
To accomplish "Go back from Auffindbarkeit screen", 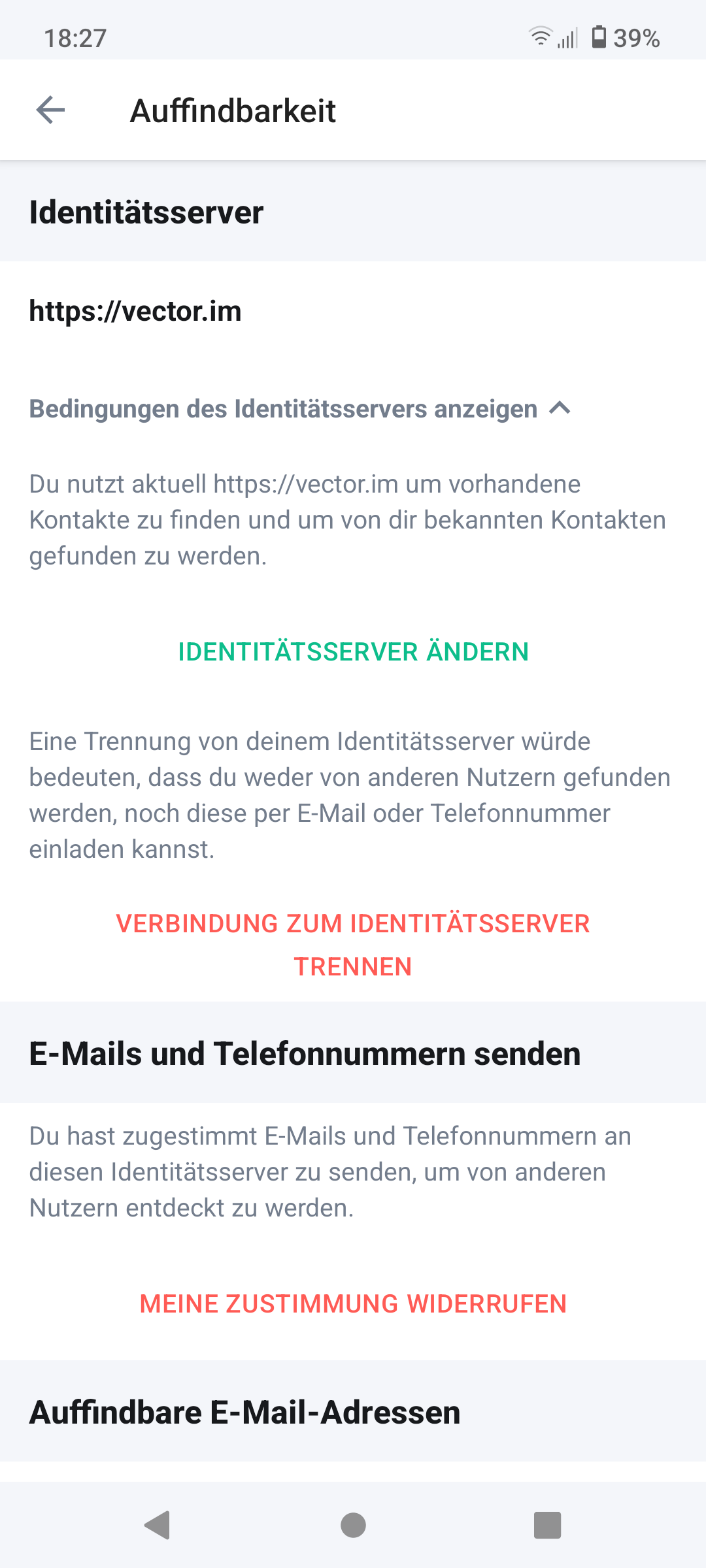I will (51, 110).
